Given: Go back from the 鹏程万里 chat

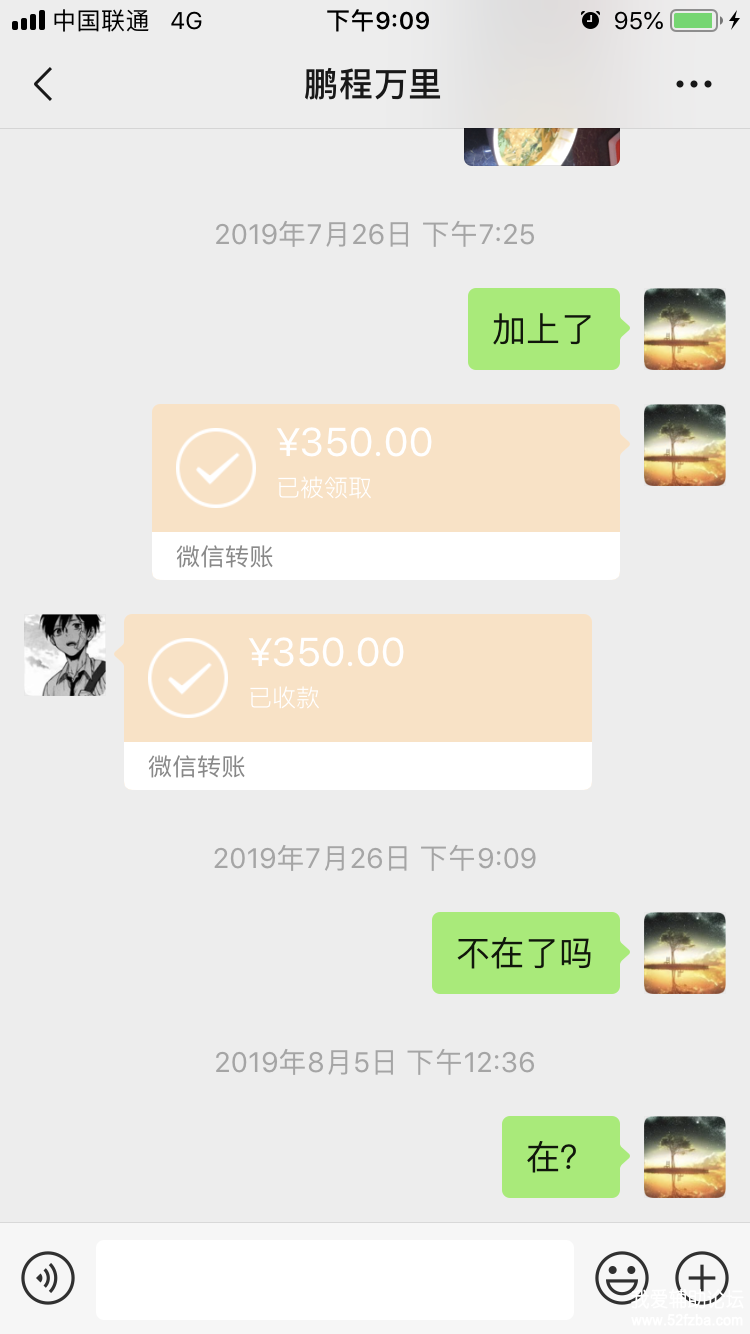Looking at the screenshot, I should pyautogui.click(x=43, y=85).
